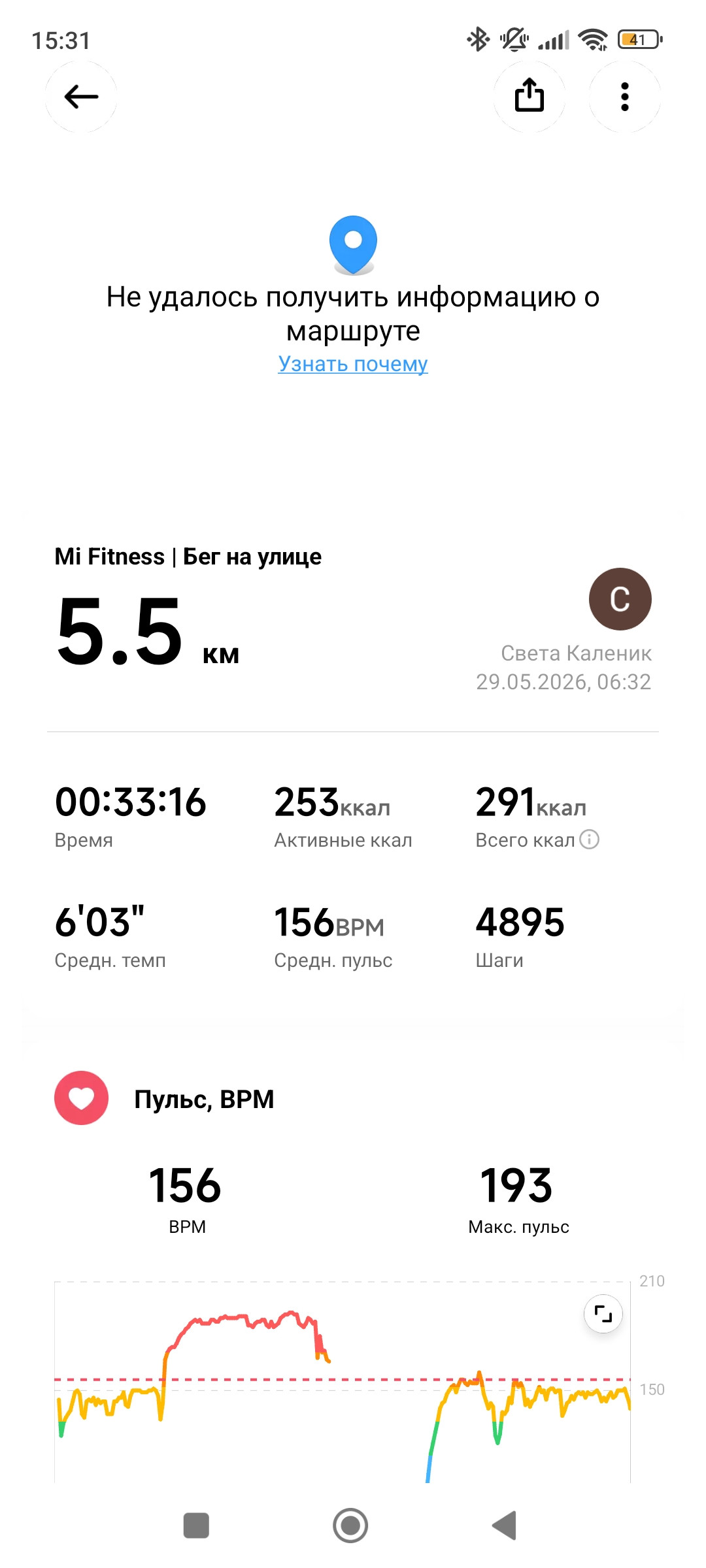Expand the heart rate chart to fullscreen

click(603, 1313)
